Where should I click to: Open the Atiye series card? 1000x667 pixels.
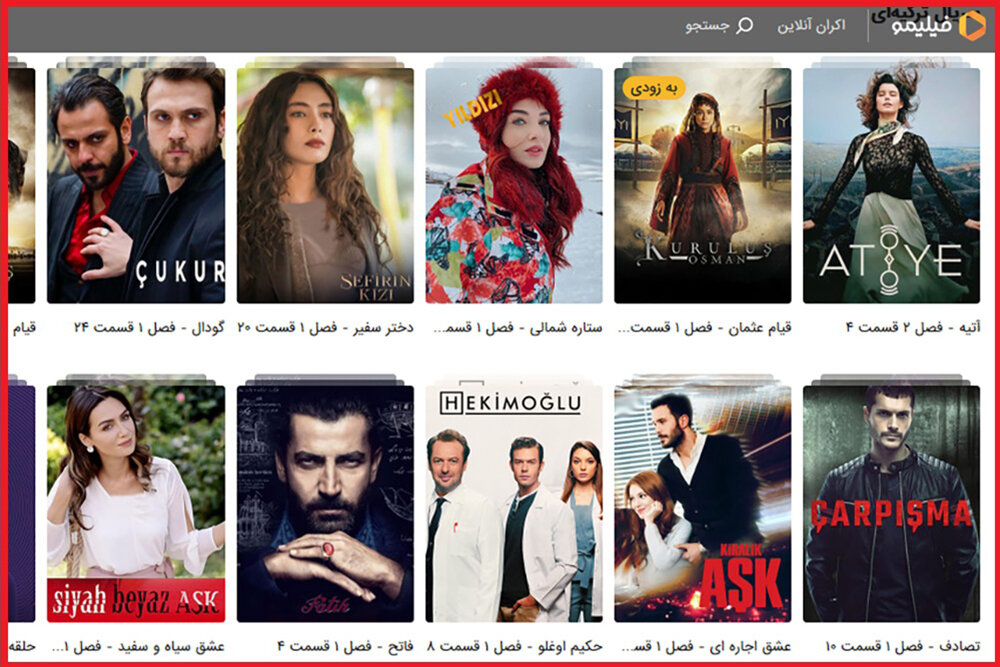(x=891, y=185)
